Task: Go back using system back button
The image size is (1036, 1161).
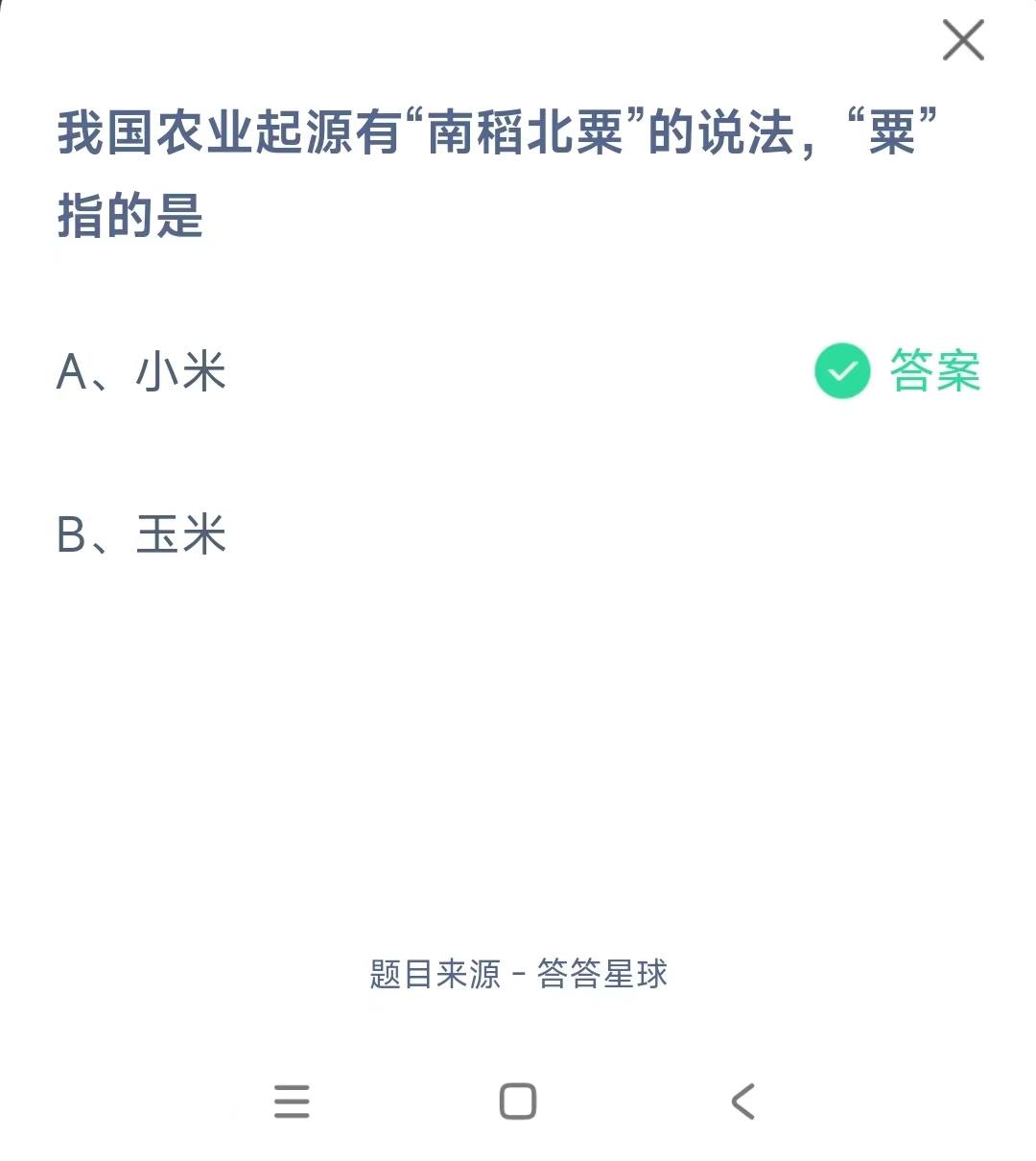Action: click(743, 1102)
